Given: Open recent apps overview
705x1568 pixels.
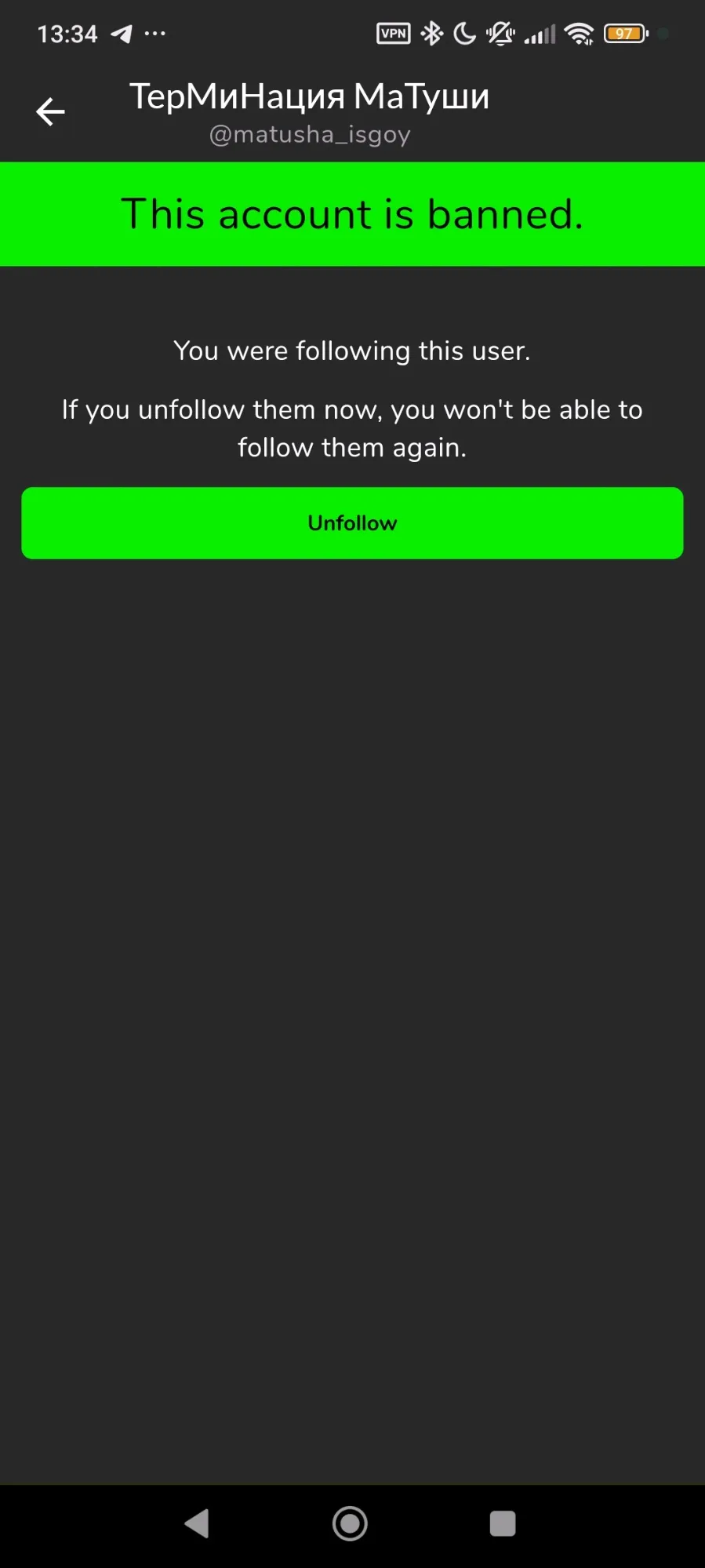Looking at the screenshot, I should pos(502,1523).
